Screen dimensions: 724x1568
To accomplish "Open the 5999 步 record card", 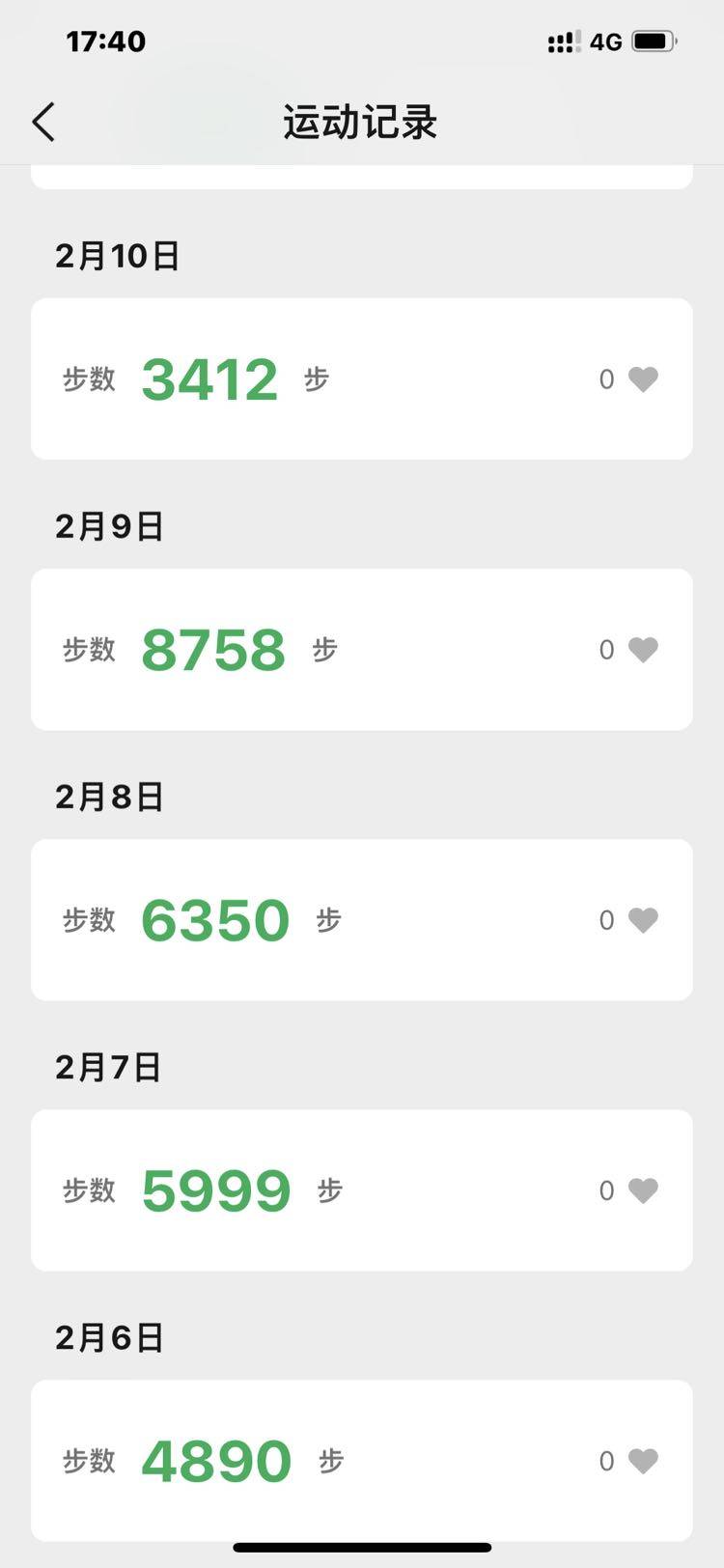I will click(x=361, y=1190).
